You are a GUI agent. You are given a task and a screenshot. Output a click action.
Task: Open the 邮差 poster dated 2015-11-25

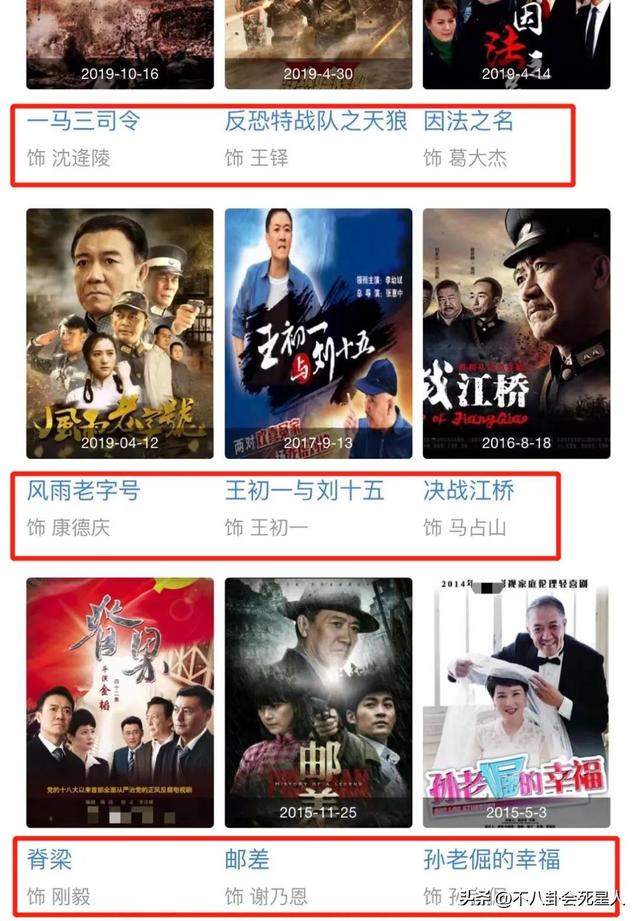pyautogui.click(x=318, y=702)
